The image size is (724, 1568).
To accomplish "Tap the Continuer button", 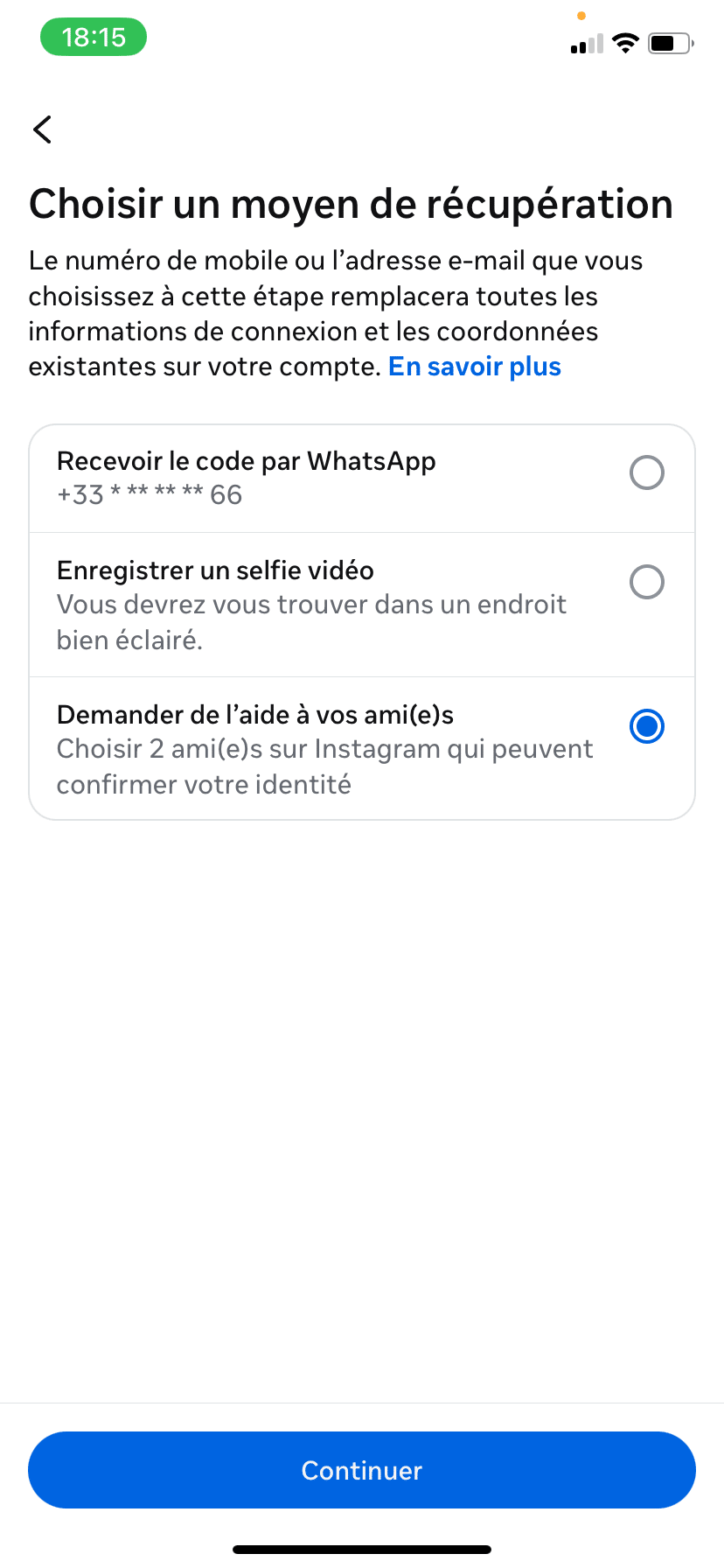I will tap(362, 1470).
